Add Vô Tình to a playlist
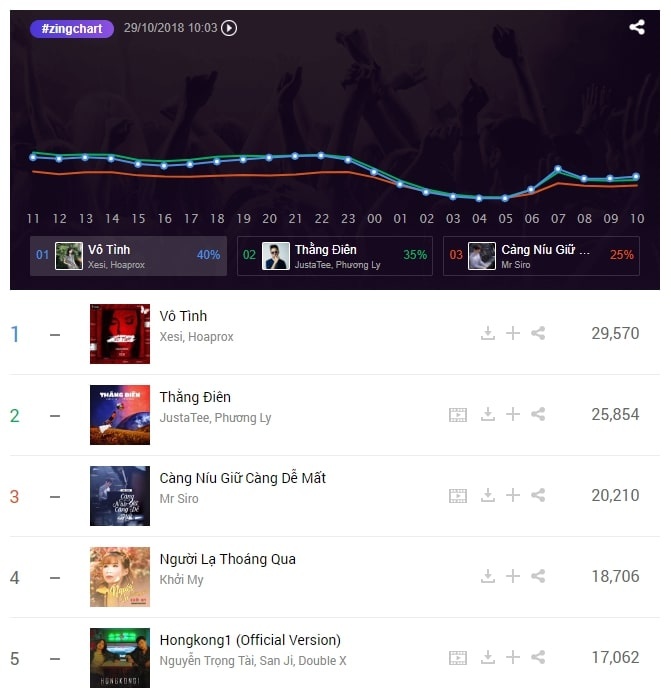This screenshot has width=671, height=697. point(513,333)
